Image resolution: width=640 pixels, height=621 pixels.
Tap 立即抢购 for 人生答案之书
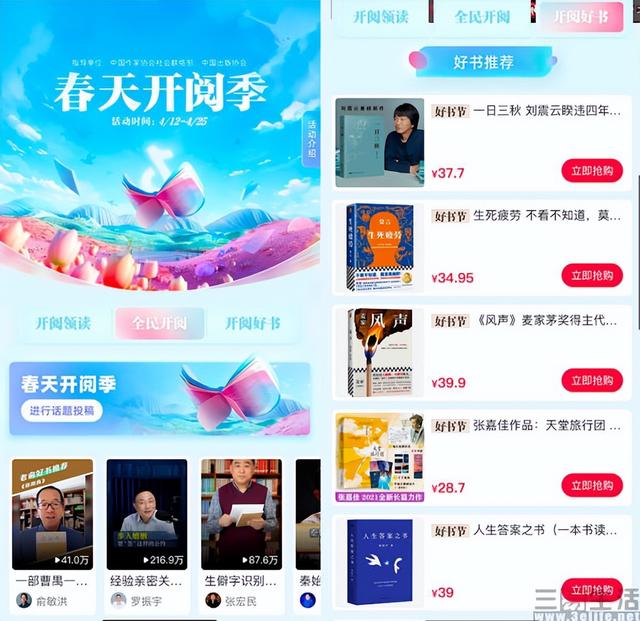click(591, 590)
